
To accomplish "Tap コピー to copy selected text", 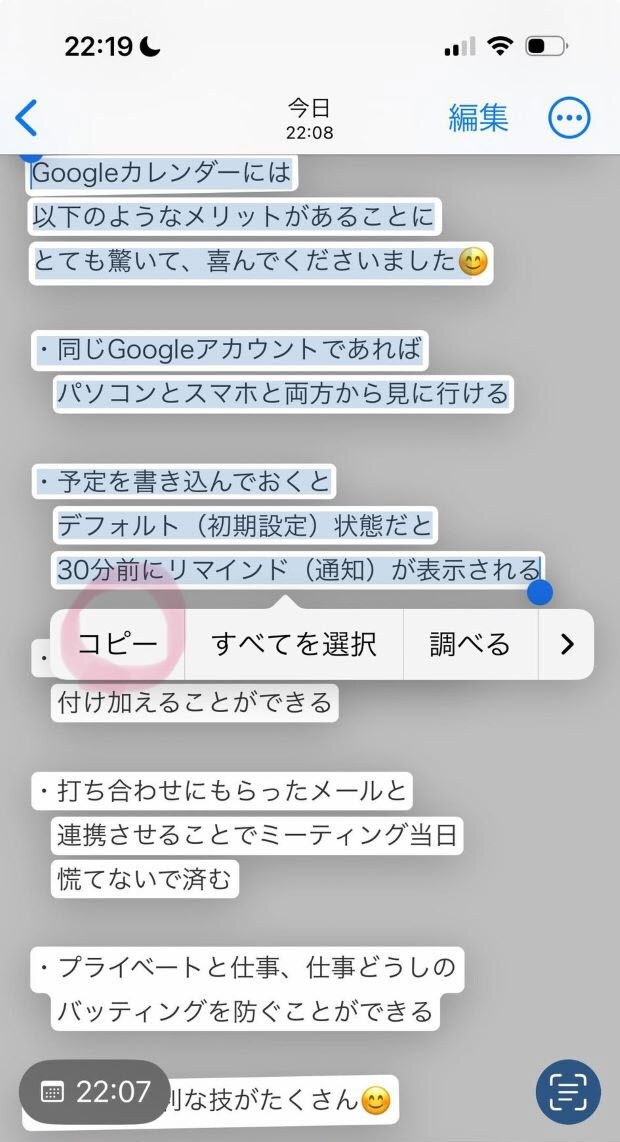I will pyautogui.click(x=118, y=644).
